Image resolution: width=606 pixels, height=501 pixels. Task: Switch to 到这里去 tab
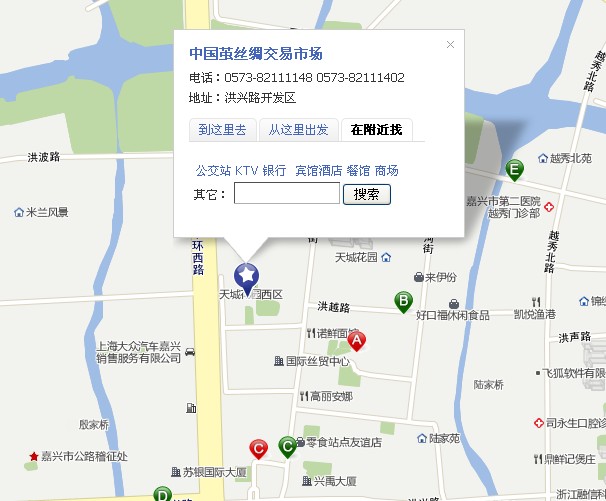[x=222, y=130]
